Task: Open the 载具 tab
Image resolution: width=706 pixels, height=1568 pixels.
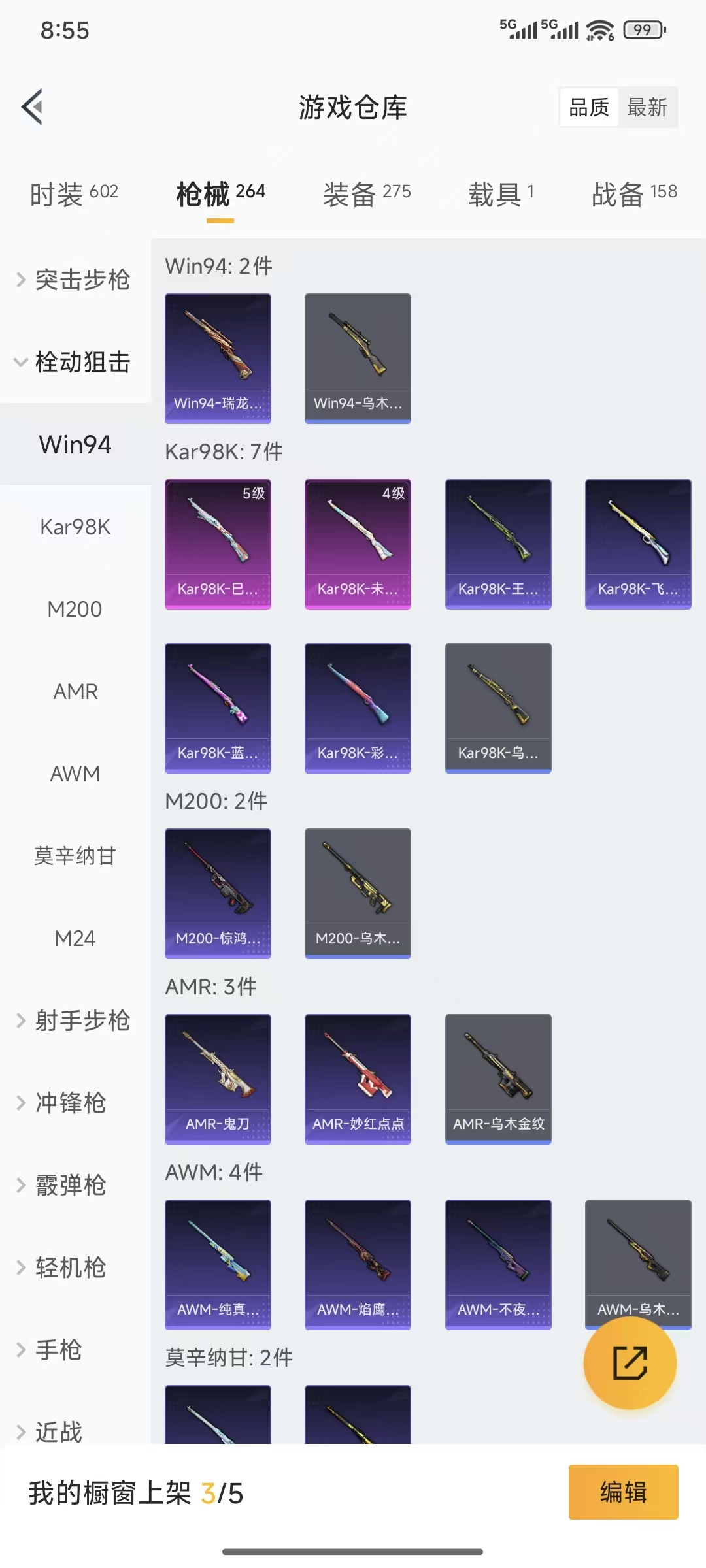Action: 501,193
